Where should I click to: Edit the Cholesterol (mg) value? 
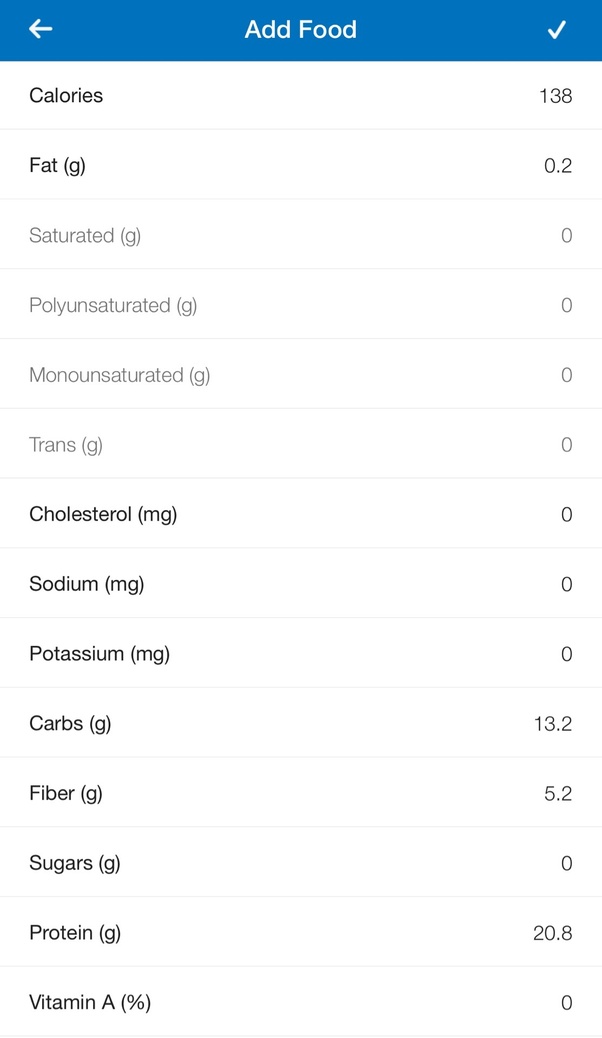point(566,515)
